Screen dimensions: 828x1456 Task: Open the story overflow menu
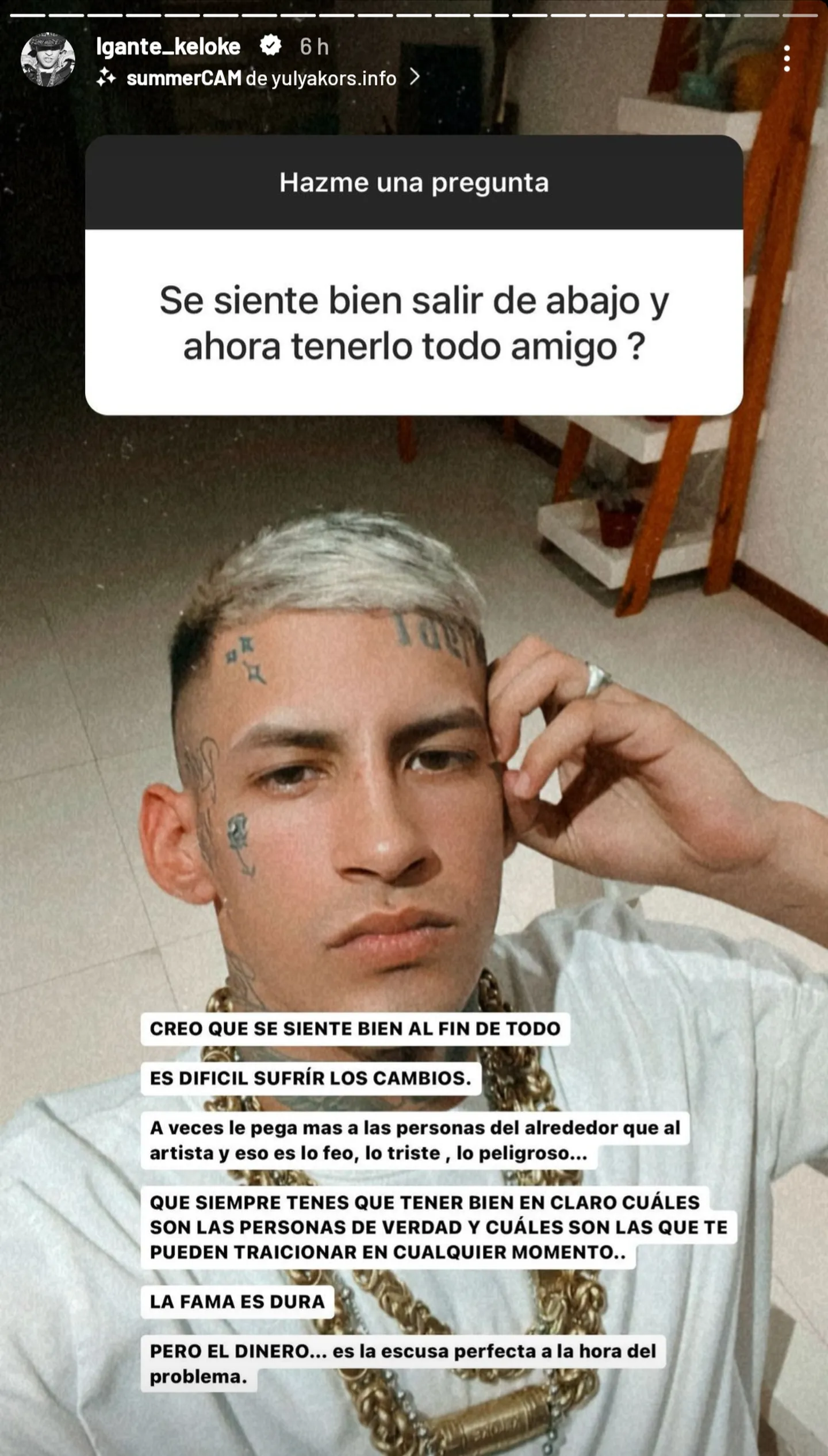787,59
